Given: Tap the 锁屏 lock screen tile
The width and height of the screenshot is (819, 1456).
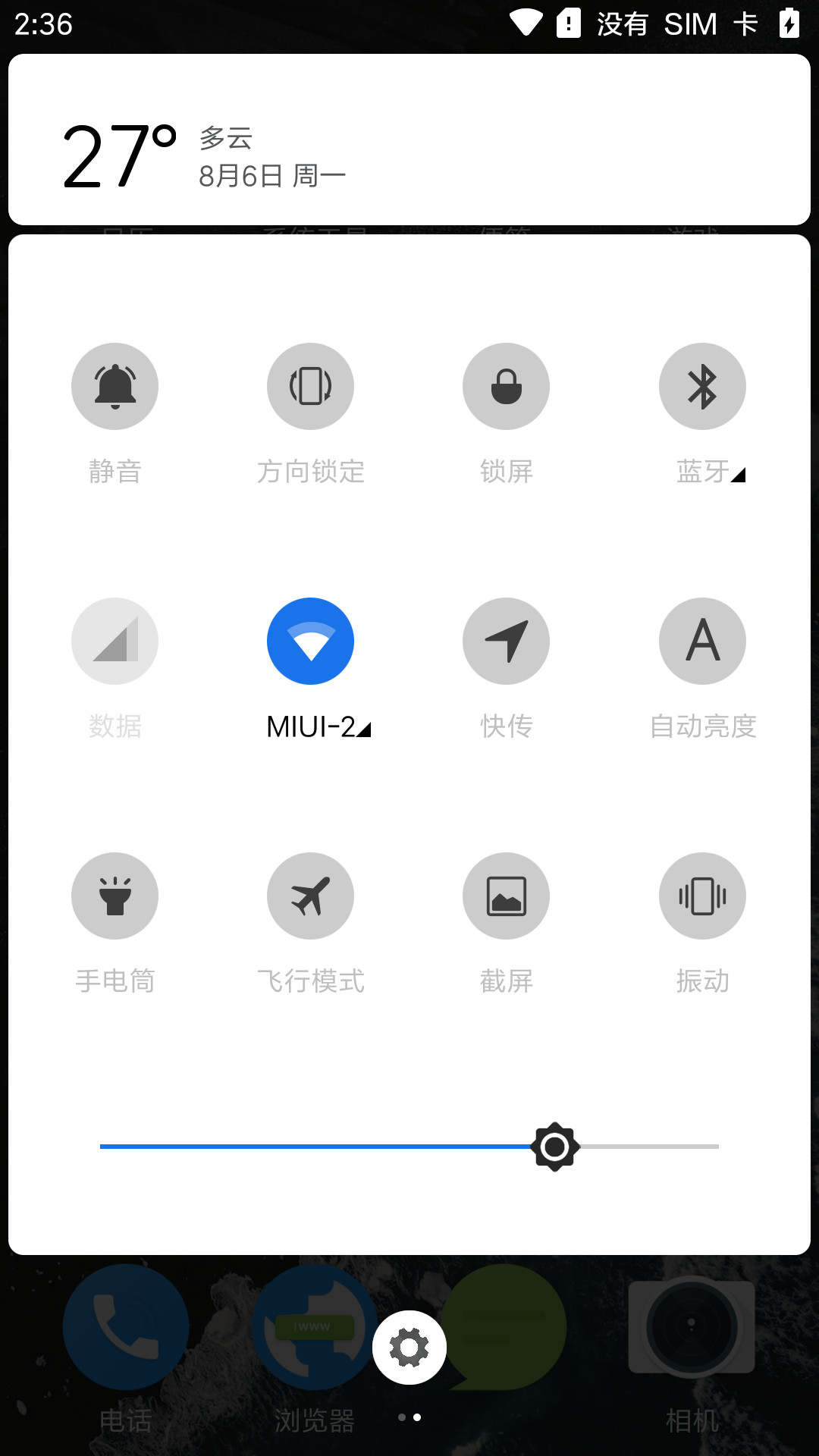Looking at the screenshot, I should (x=506, y=387).
